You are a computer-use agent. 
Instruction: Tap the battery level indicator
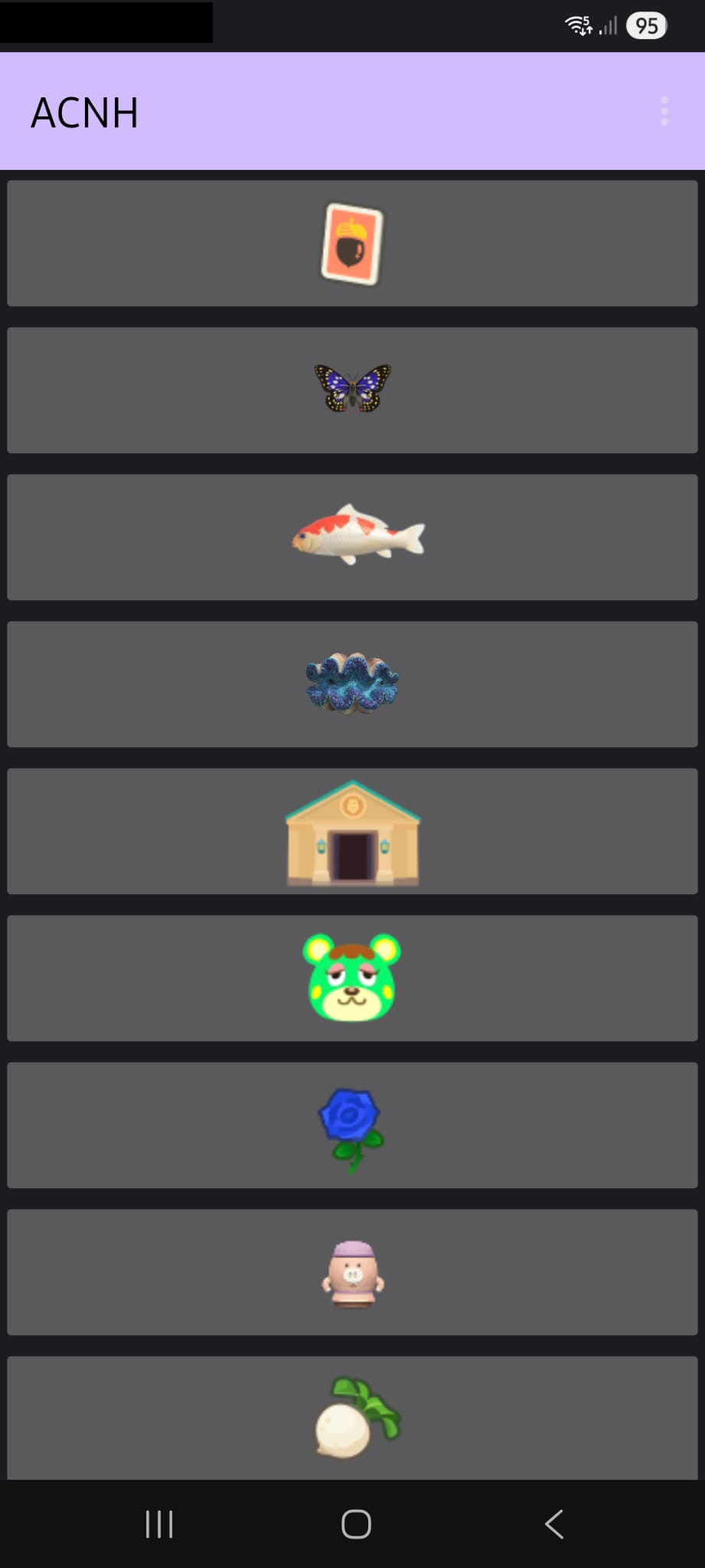click(x=645, y=25)
